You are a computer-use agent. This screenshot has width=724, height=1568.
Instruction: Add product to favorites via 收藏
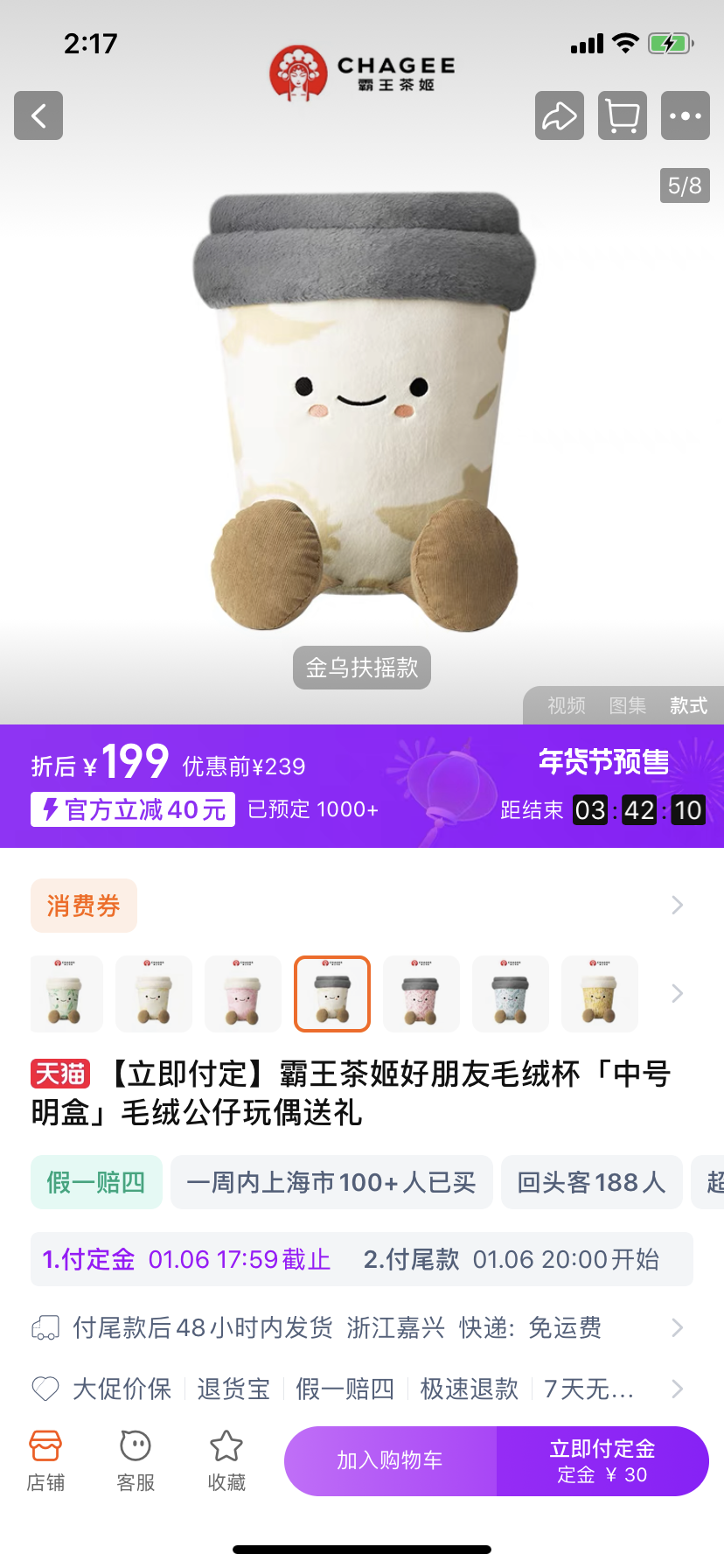226,1461
